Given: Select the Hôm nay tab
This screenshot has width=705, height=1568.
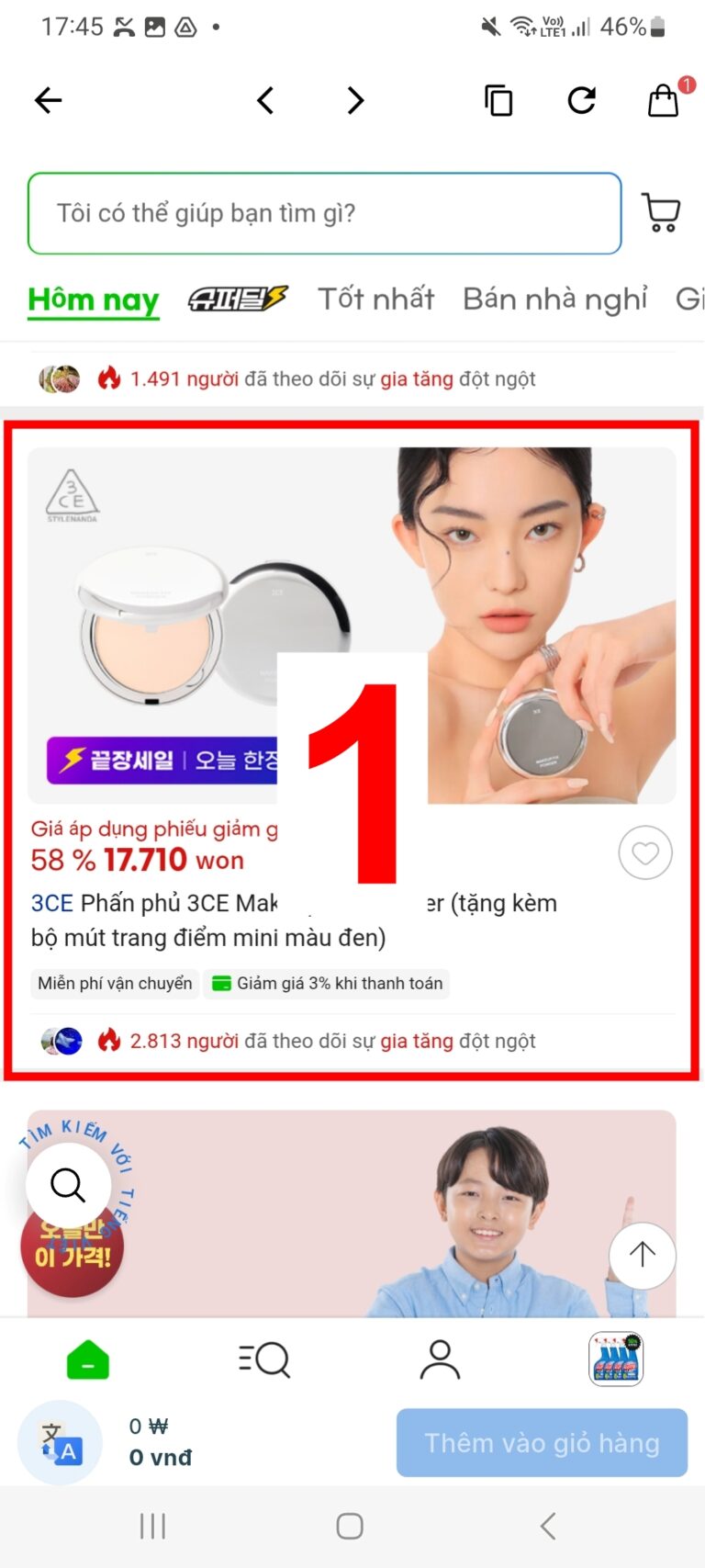Looking at the screenshot, I should [94, 300].
